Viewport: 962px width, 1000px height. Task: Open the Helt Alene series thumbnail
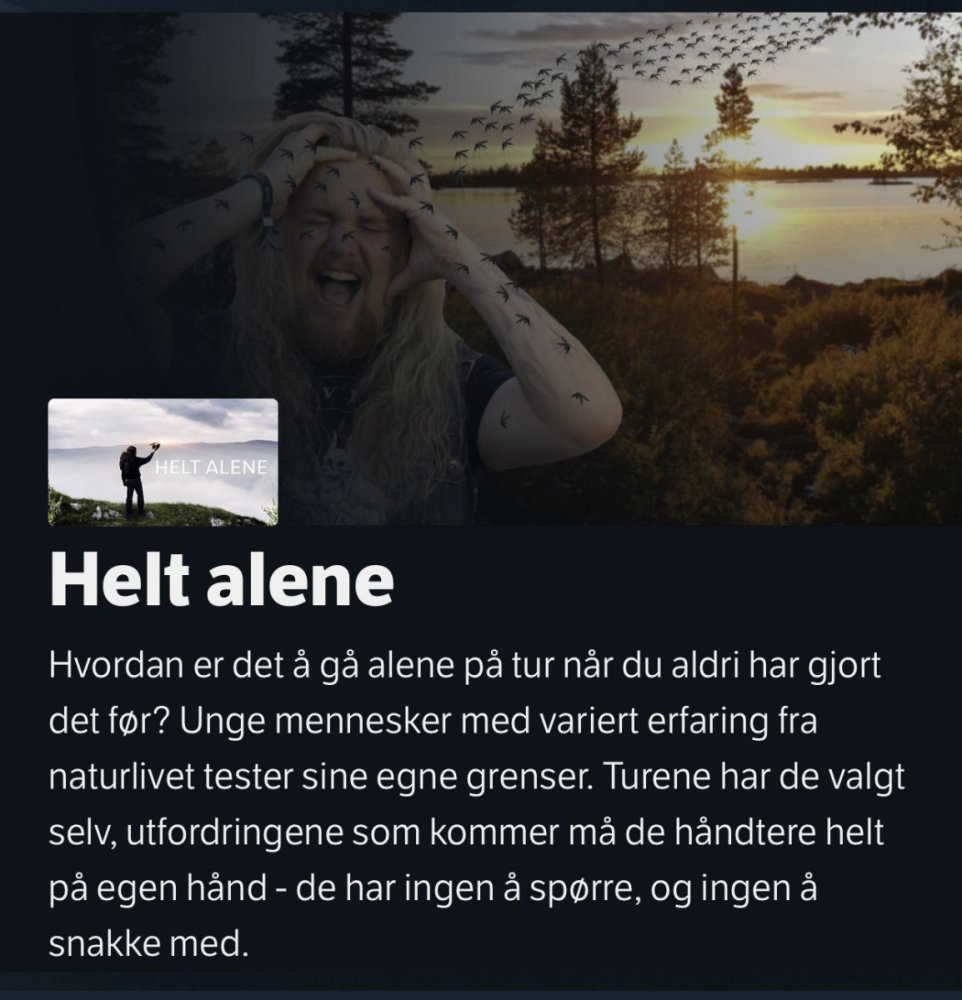click(163, 462)
